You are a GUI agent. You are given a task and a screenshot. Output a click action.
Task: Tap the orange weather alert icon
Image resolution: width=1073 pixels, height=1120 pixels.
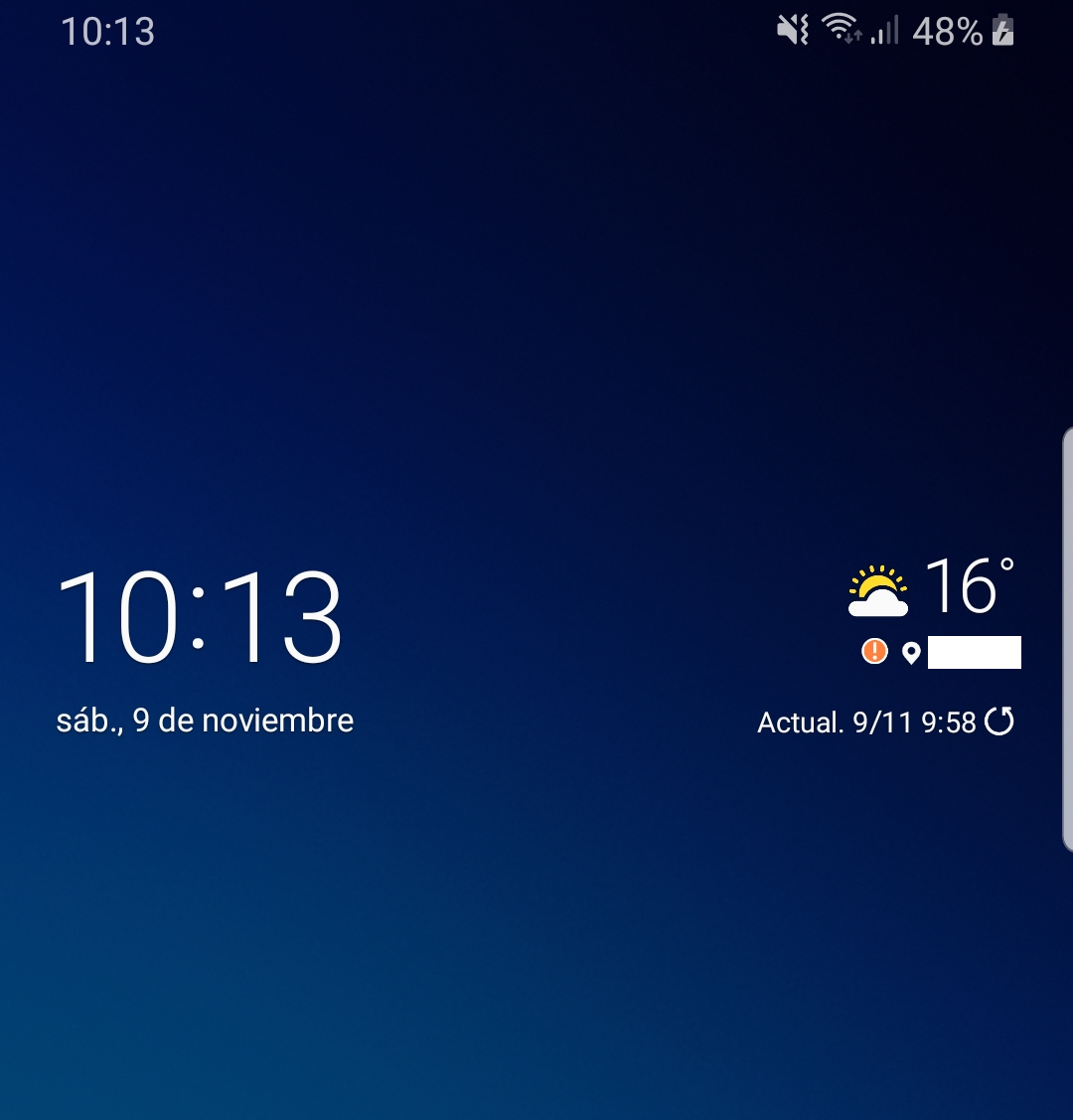pyautogui.click(x=874, y=652)
